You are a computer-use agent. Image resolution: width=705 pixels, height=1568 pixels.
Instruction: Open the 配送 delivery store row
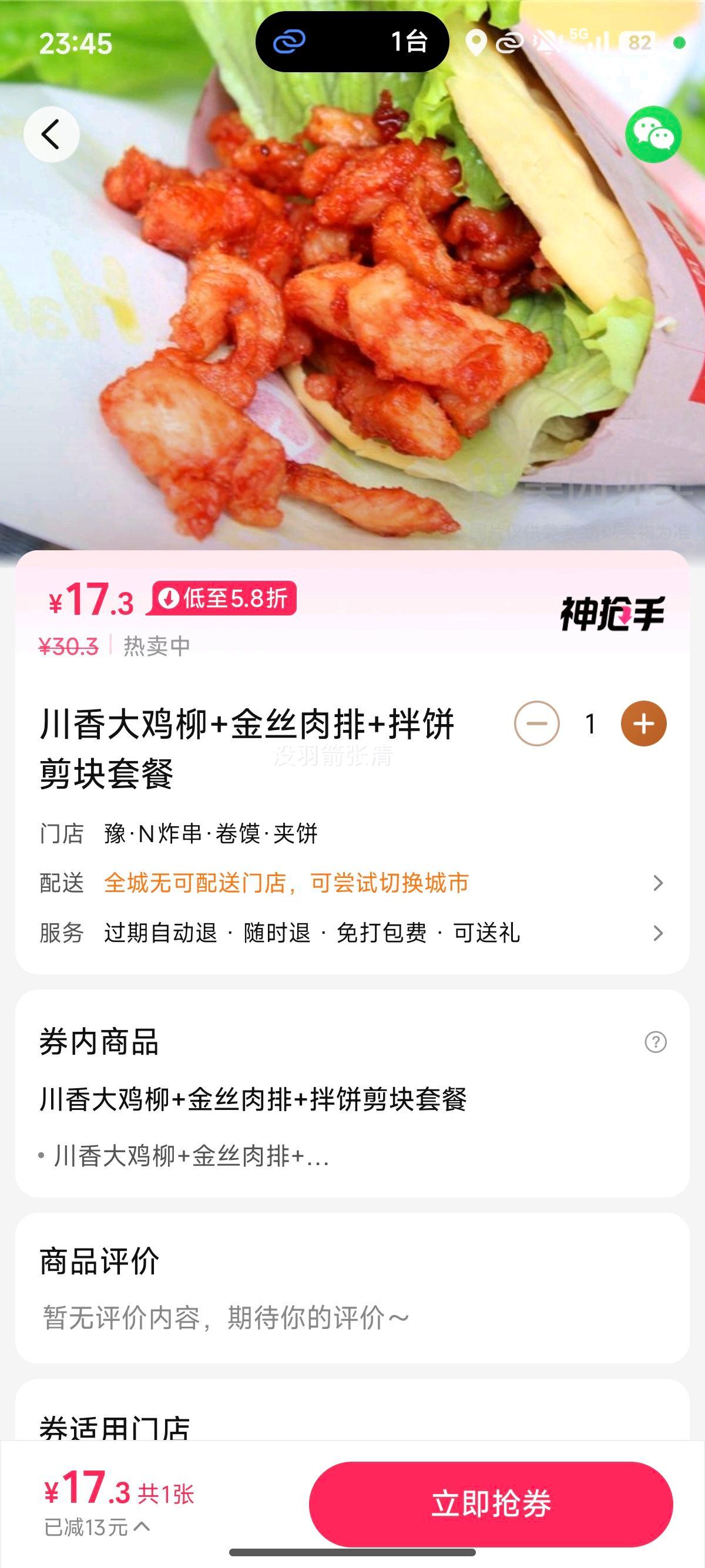click(352, 883)
